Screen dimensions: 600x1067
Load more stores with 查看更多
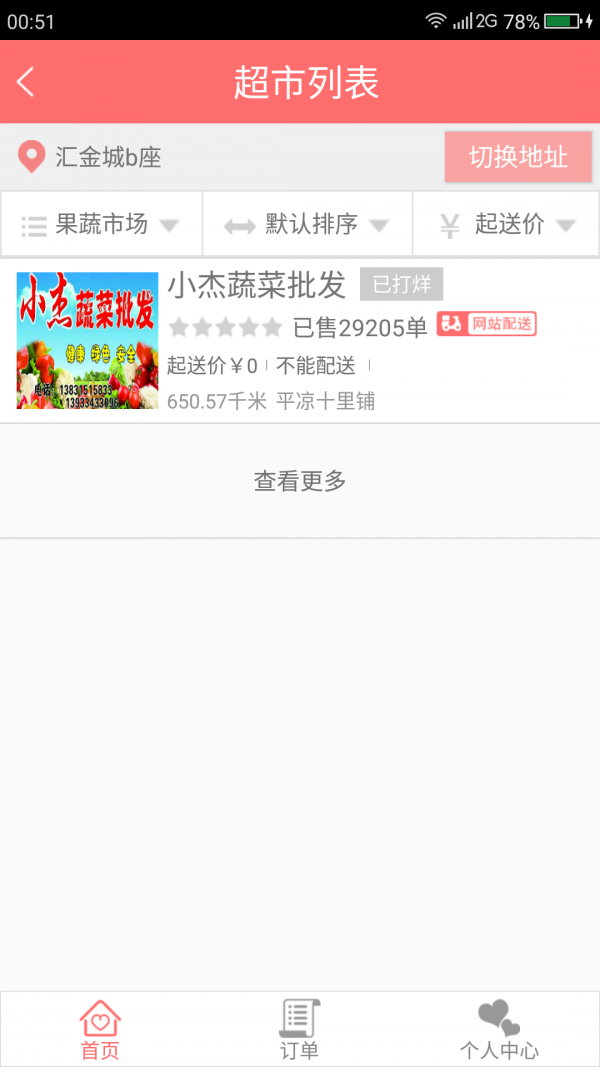(300, 481)
